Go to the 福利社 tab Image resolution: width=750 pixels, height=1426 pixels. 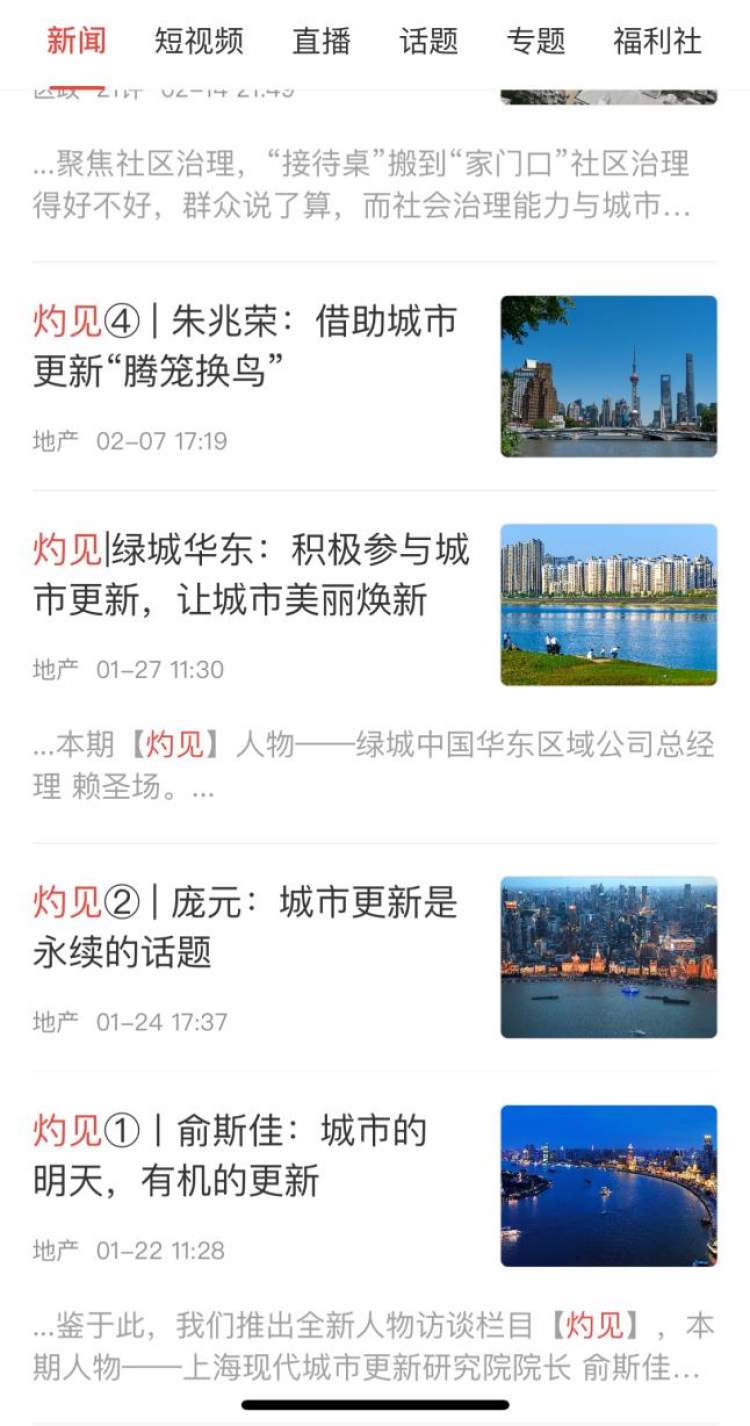(657, 41)
